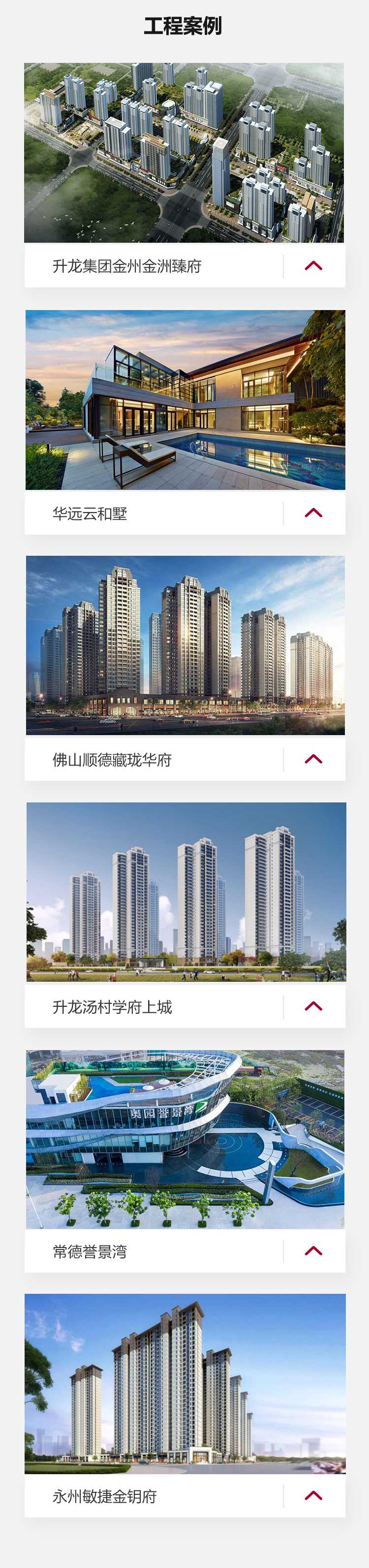Tap the chevron next to 常德誉景湾

(313, 1250)
